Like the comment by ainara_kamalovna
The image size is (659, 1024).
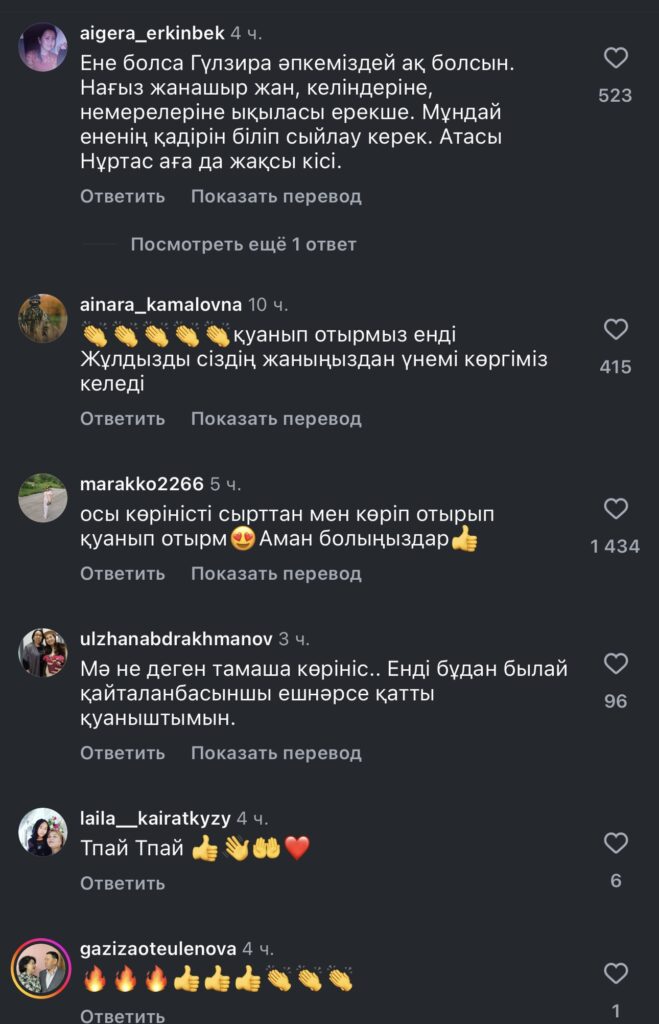(616, 330)
